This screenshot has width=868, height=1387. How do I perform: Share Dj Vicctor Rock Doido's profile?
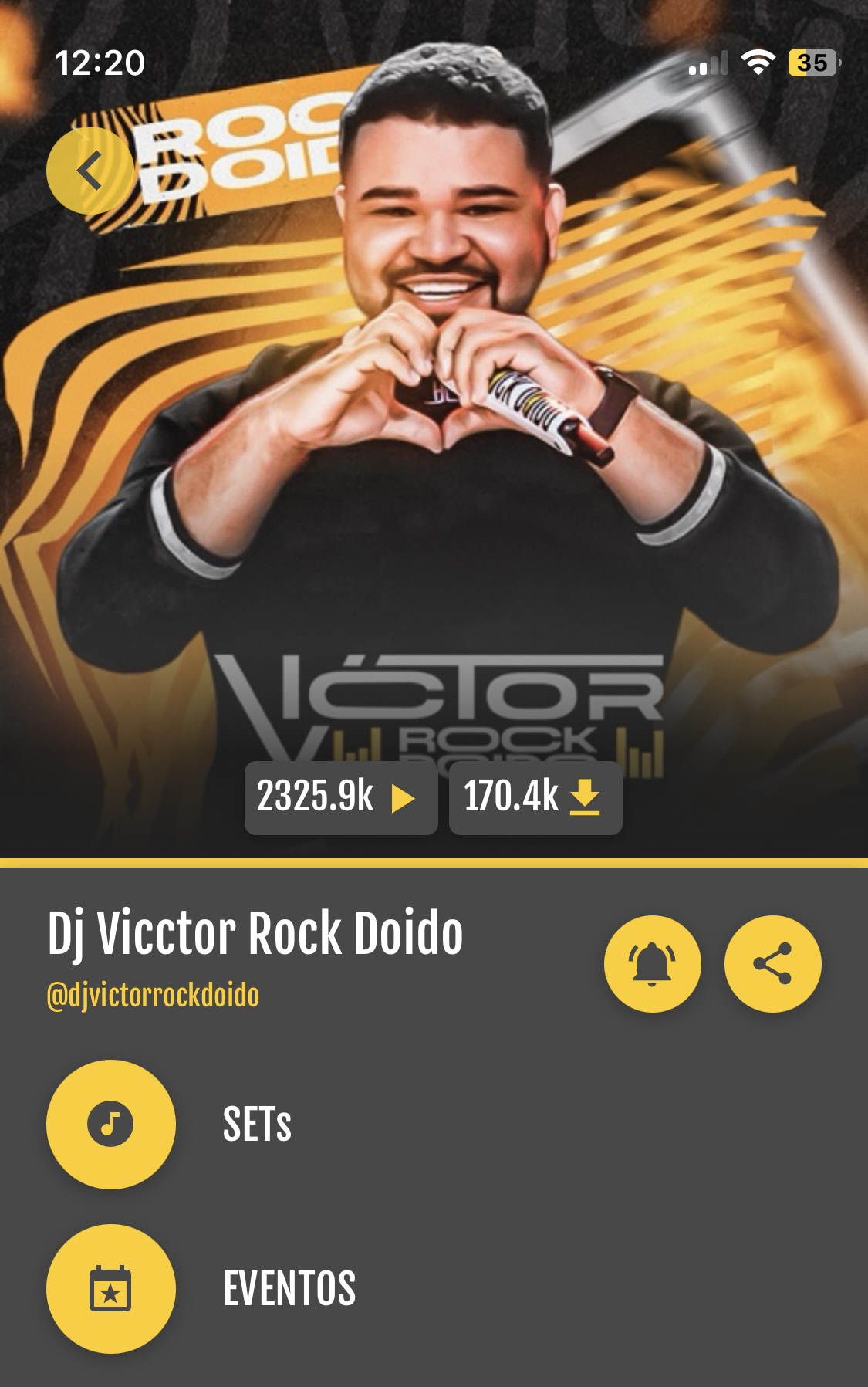pyautogui.click(x=772, y=963)
